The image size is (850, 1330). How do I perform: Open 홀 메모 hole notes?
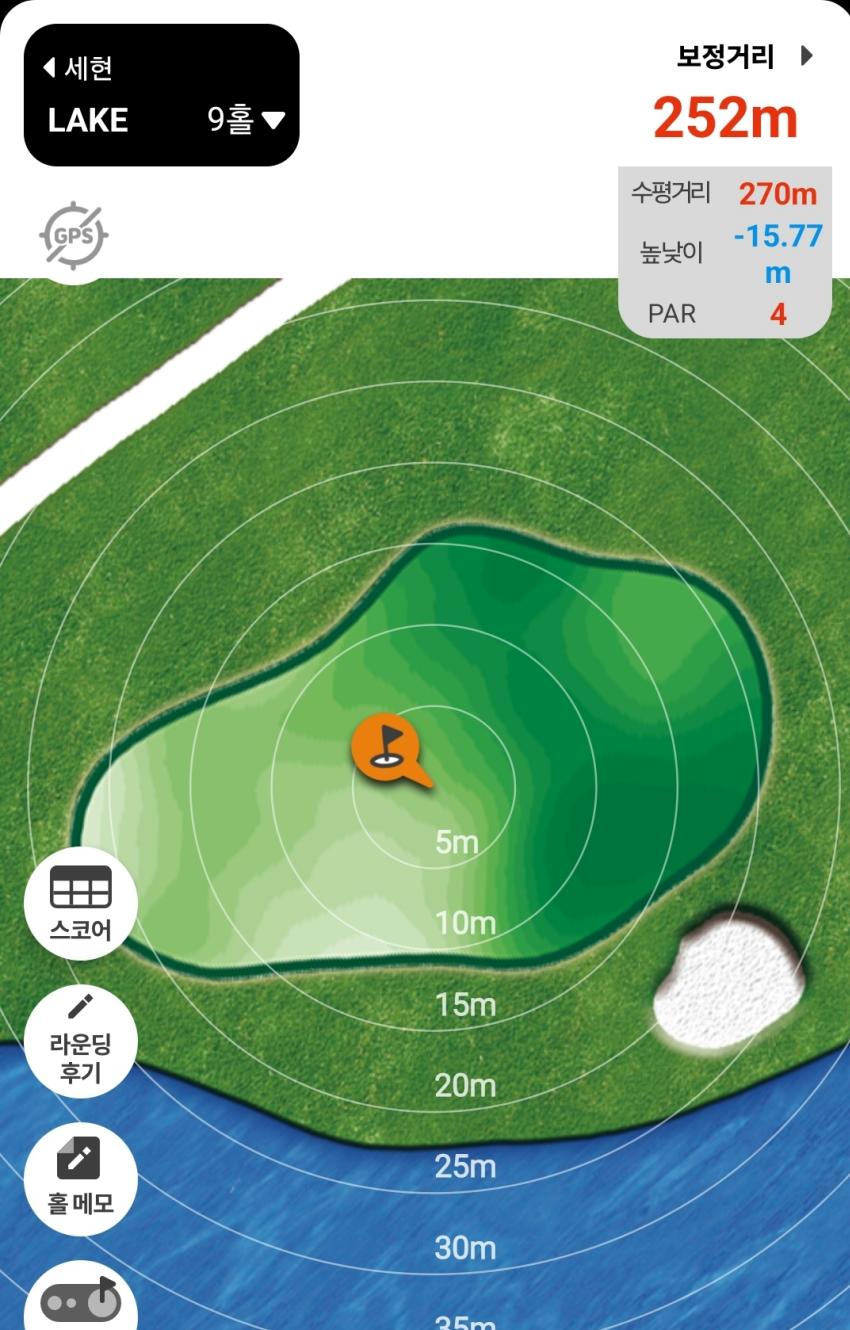(80, 1178)
